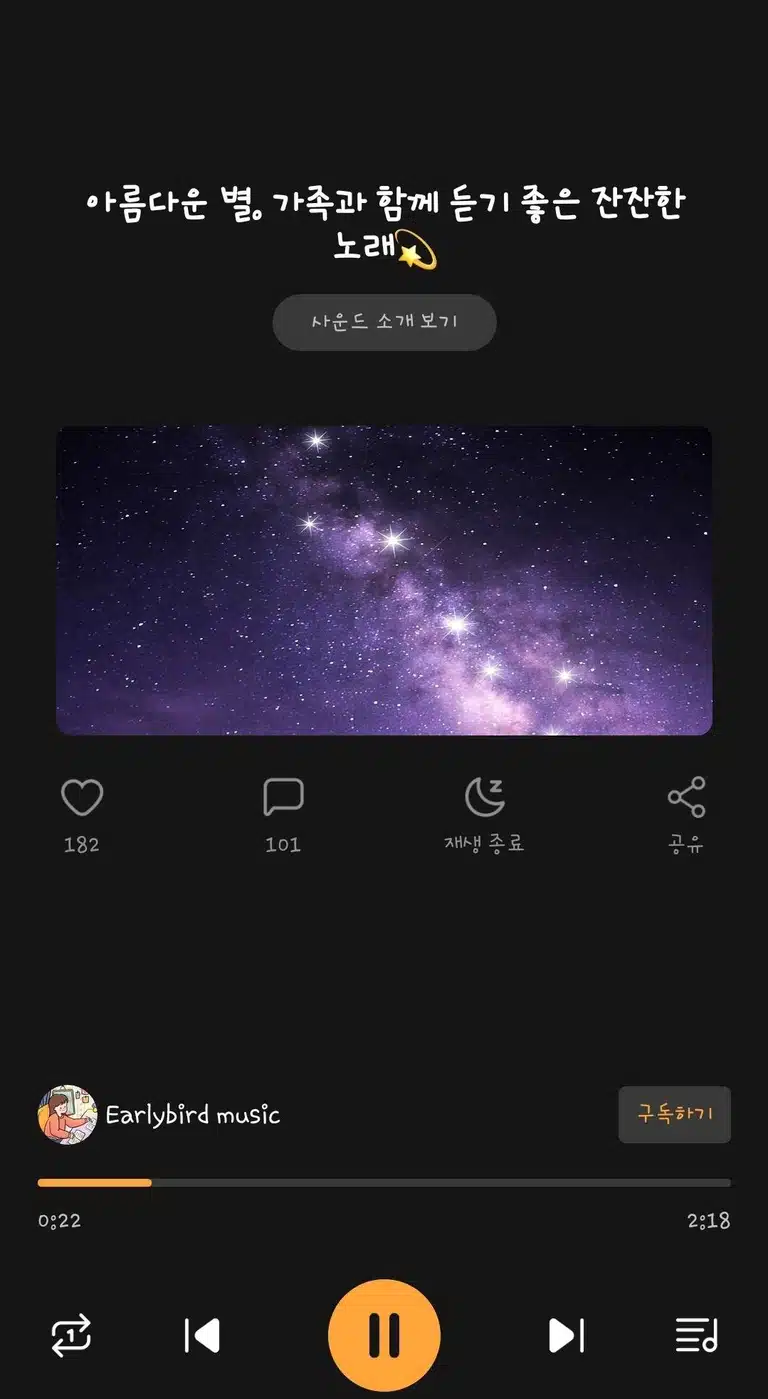Like this sound with the heart icon
This screenshot has height=1399, width=768.
(x=82, y=798)
